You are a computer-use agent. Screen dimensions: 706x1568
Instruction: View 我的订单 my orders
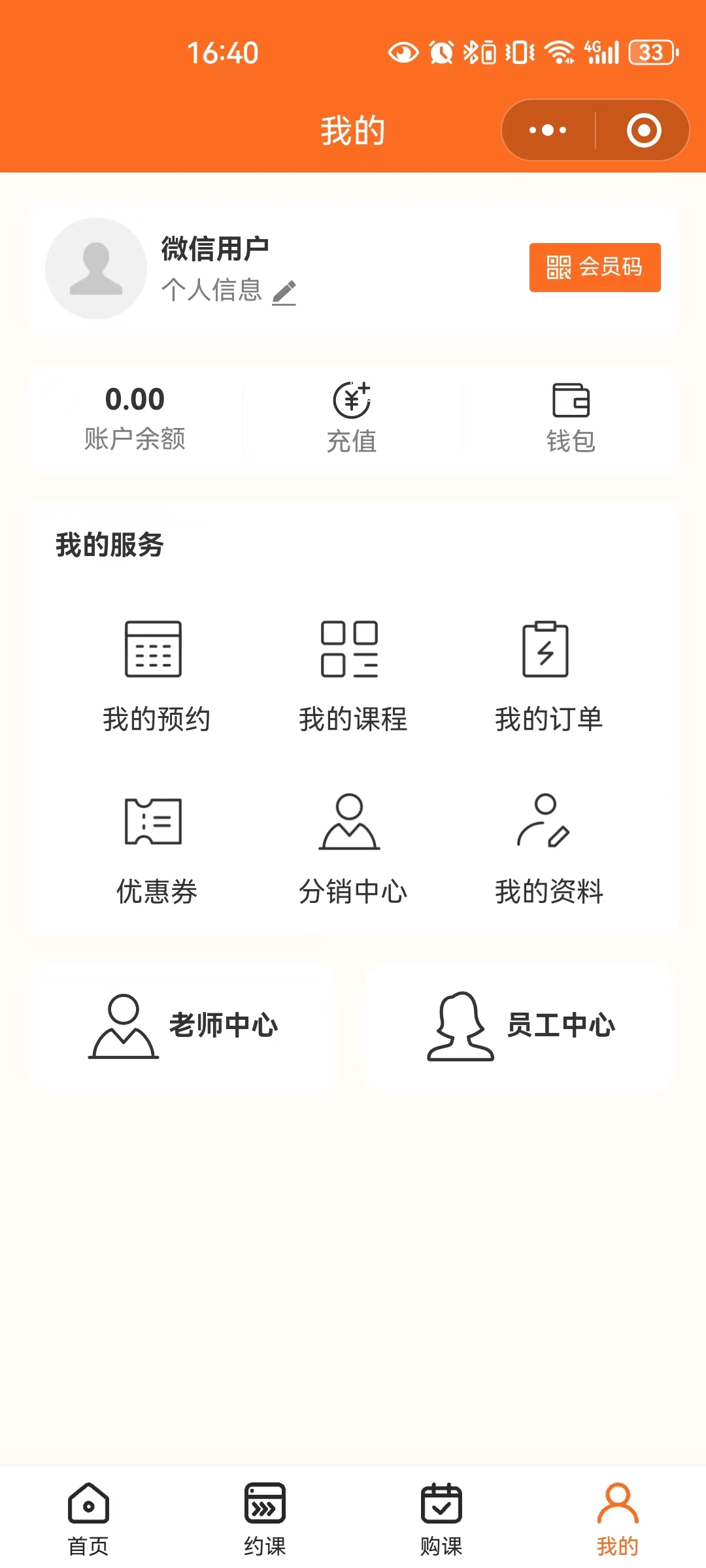coord(548,676)
